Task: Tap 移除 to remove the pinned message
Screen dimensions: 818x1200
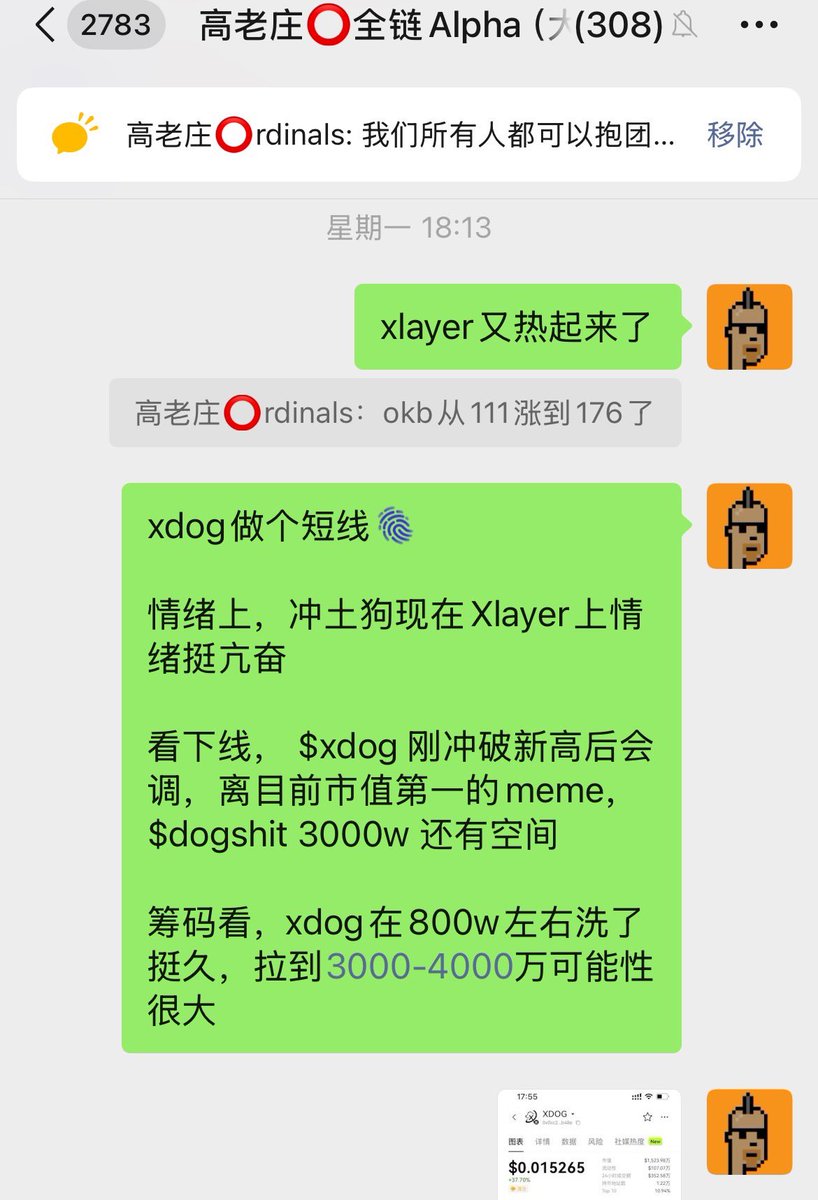Action: pyautogui.click(x=735, y=135)
